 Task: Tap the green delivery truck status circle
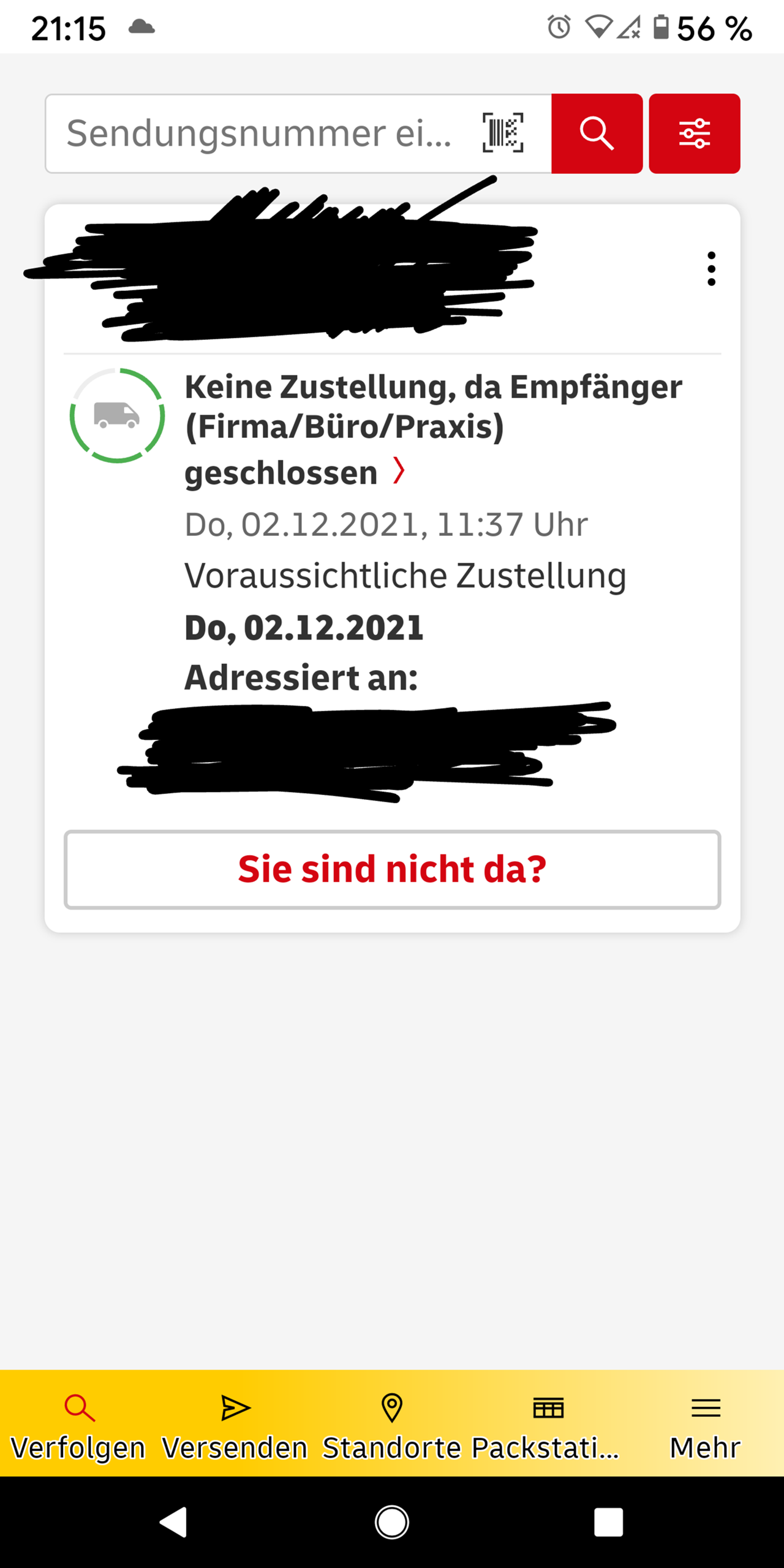click(x=117, y=415)
